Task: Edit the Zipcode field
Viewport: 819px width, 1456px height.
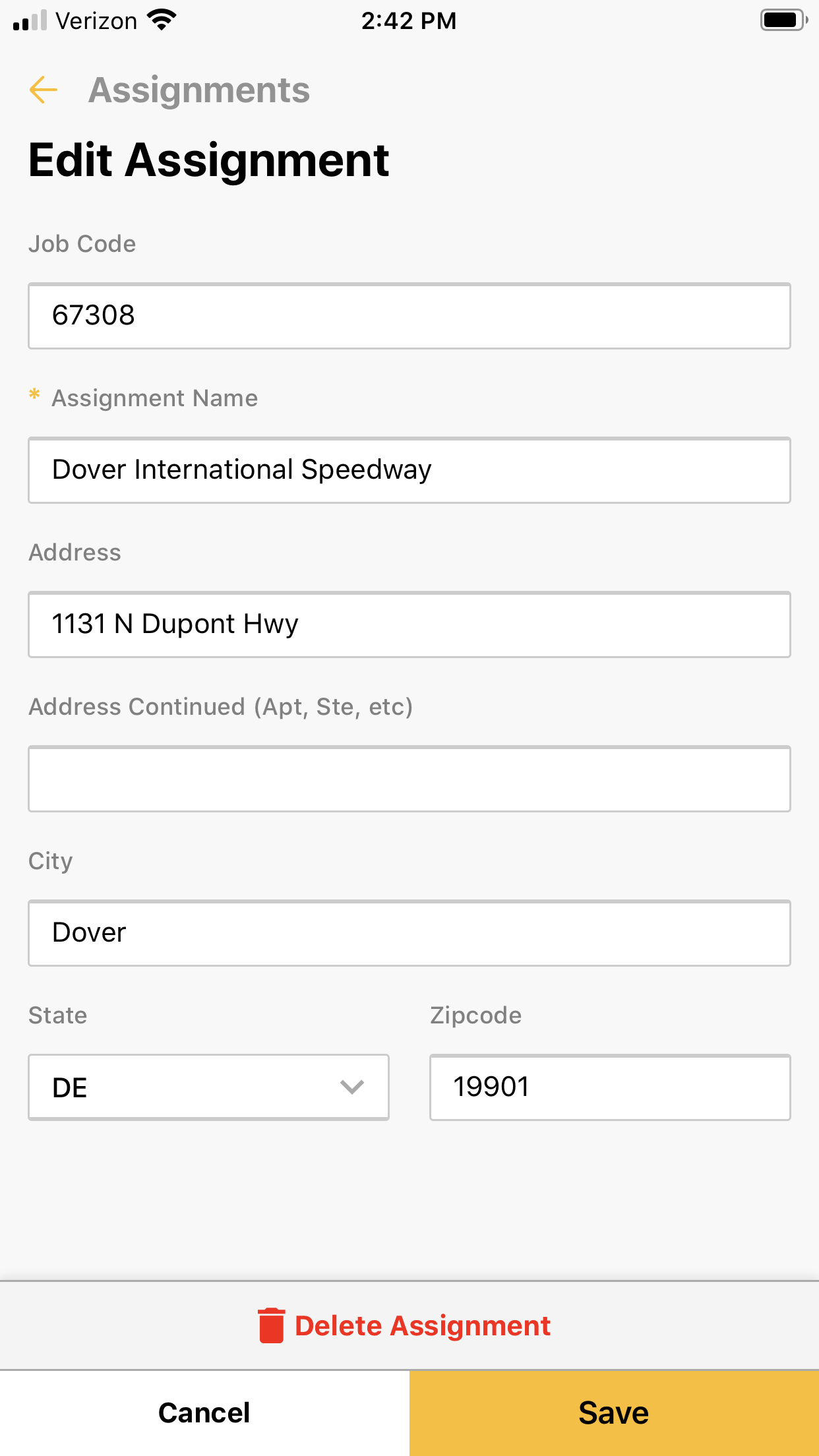Action: (x=610, y=1087)
